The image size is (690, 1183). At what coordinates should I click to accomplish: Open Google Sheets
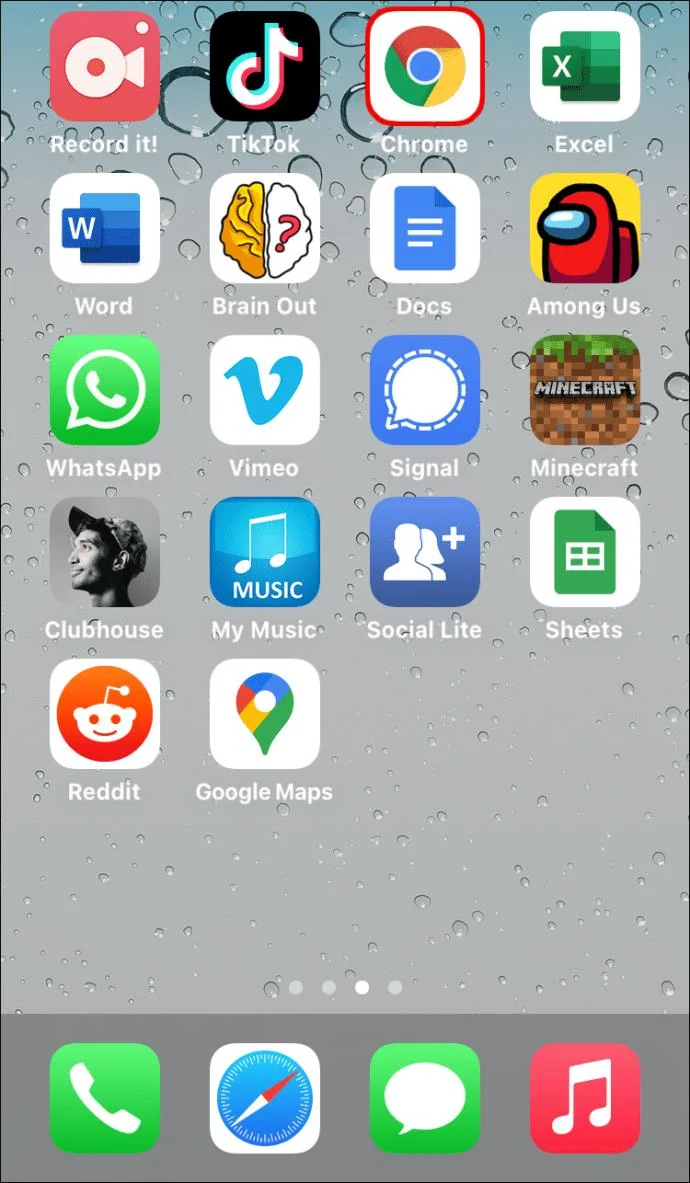click(x=584, y=552)
